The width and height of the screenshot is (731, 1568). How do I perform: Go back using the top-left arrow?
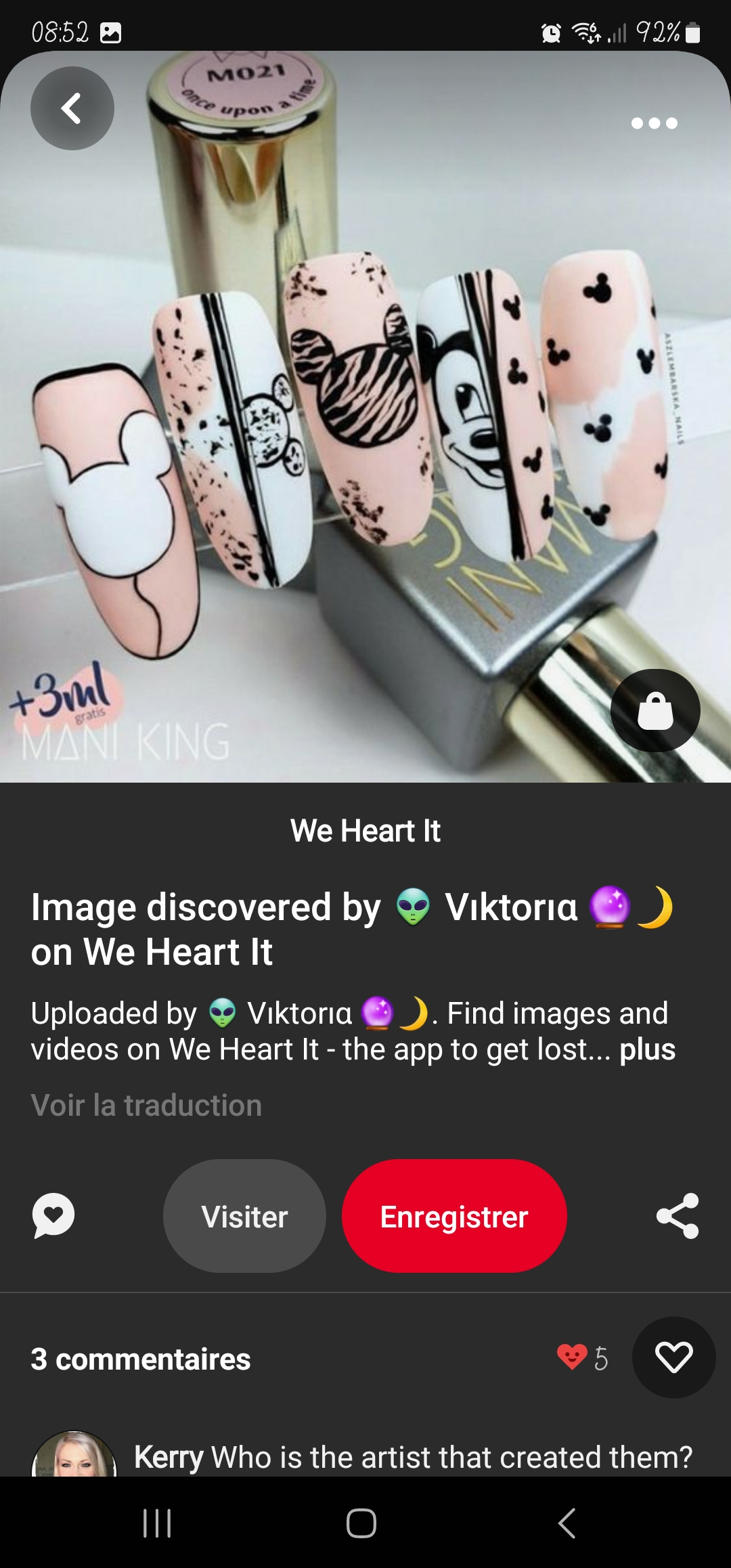point(72,108)
